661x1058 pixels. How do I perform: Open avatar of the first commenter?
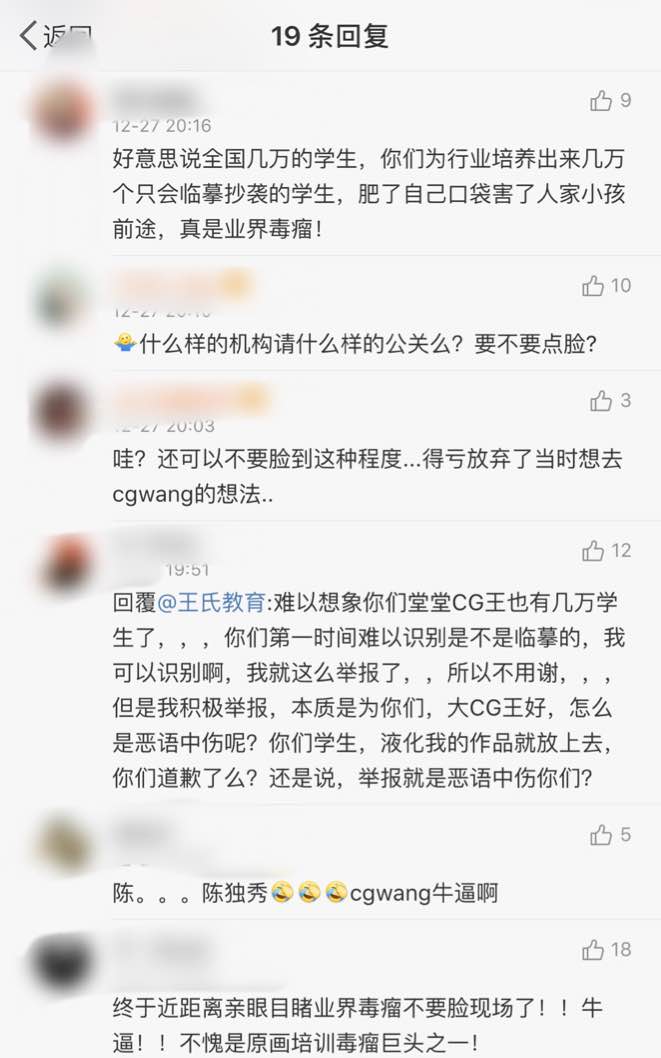(63, 110)
